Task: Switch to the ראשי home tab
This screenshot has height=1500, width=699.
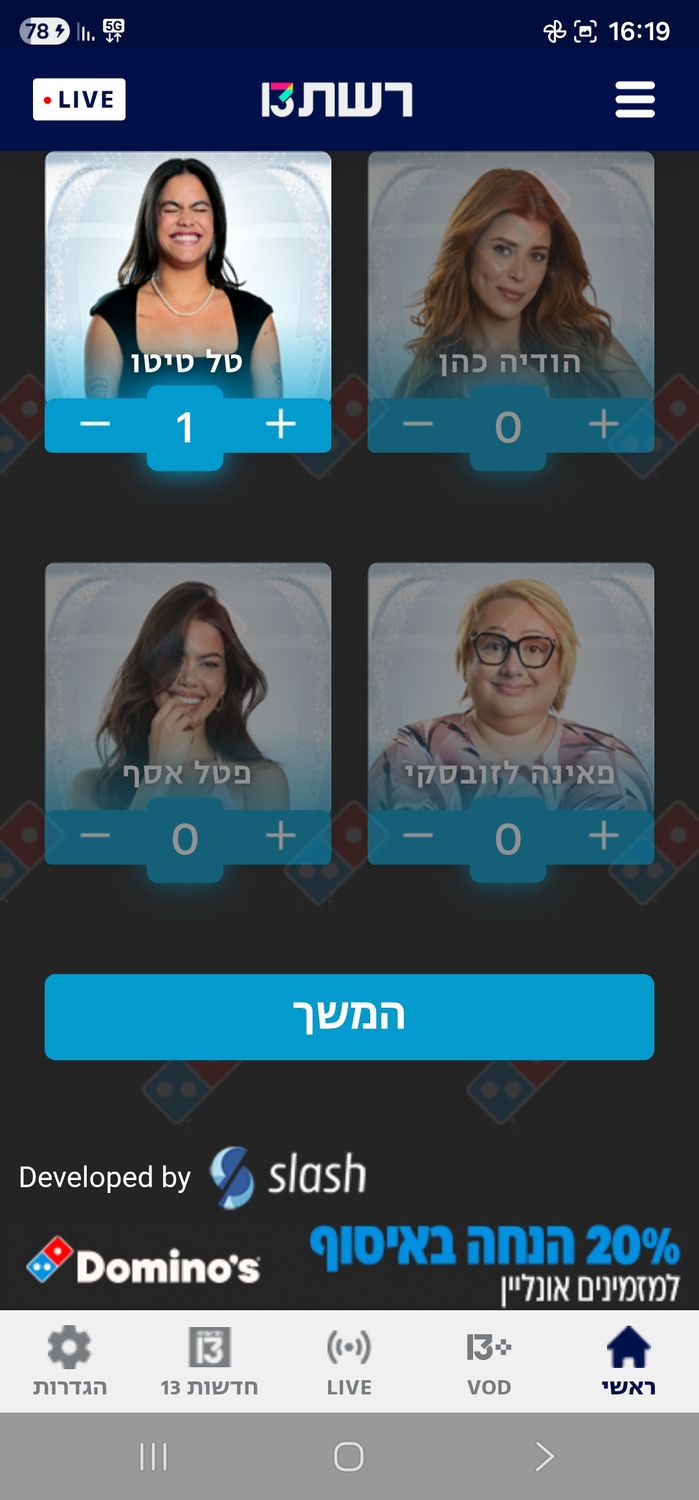Action: 628,1362
